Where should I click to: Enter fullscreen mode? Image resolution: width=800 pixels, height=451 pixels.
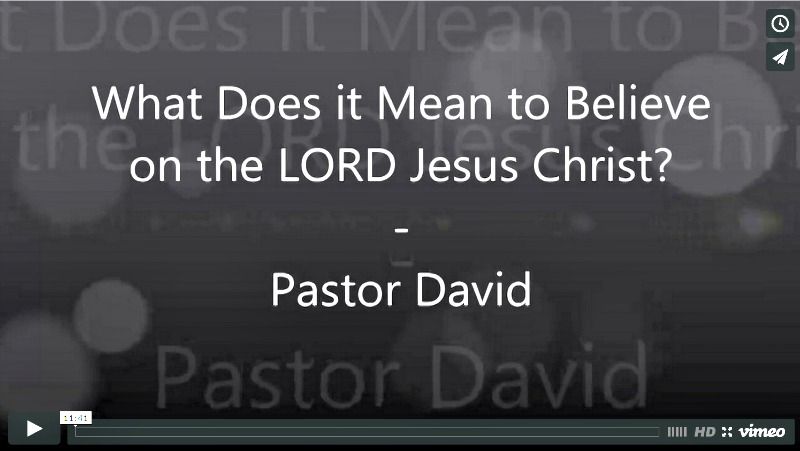tap(727, 432)
